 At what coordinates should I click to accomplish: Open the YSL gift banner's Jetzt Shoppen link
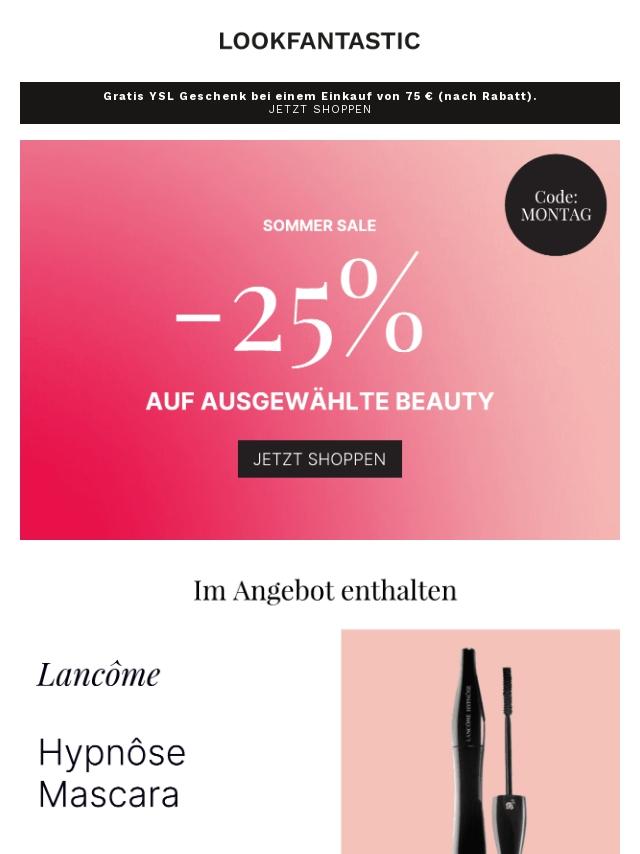(320, 110)
